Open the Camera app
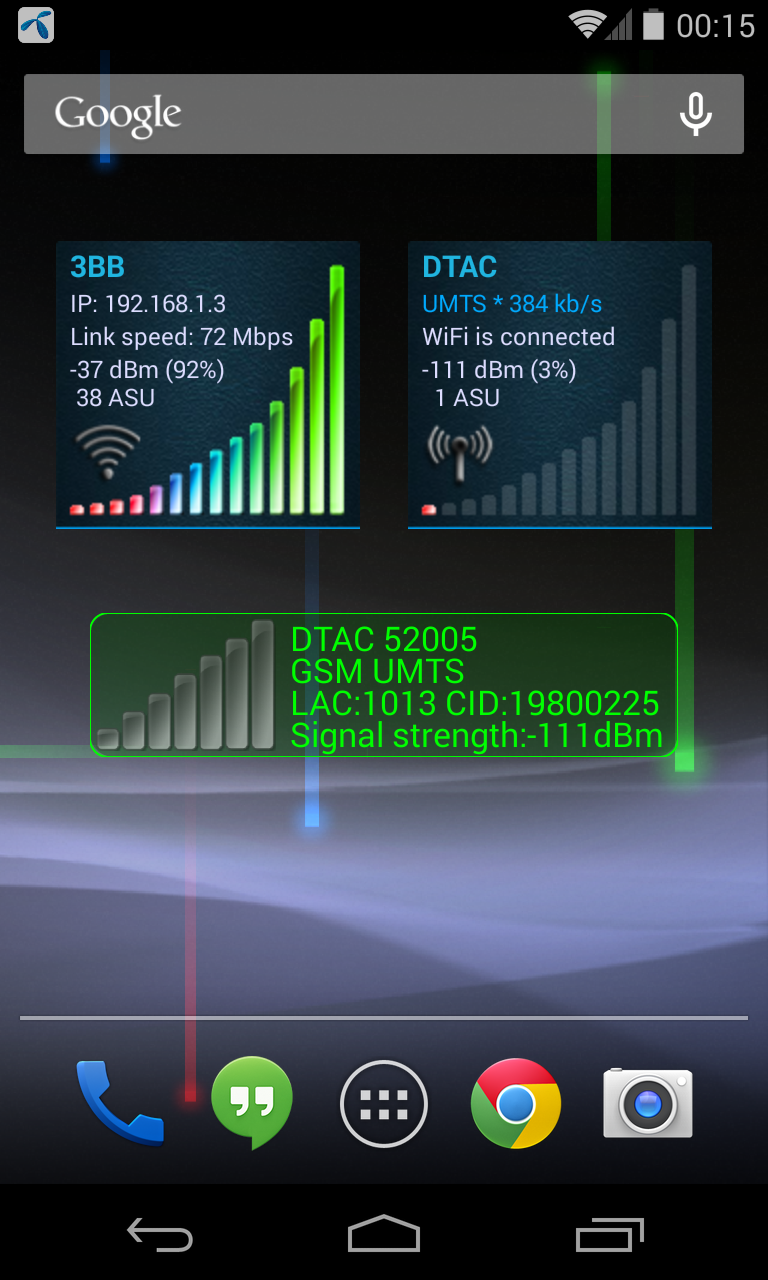The width and height of the screenshot is (768, 1280). (x=648, y=1103)
